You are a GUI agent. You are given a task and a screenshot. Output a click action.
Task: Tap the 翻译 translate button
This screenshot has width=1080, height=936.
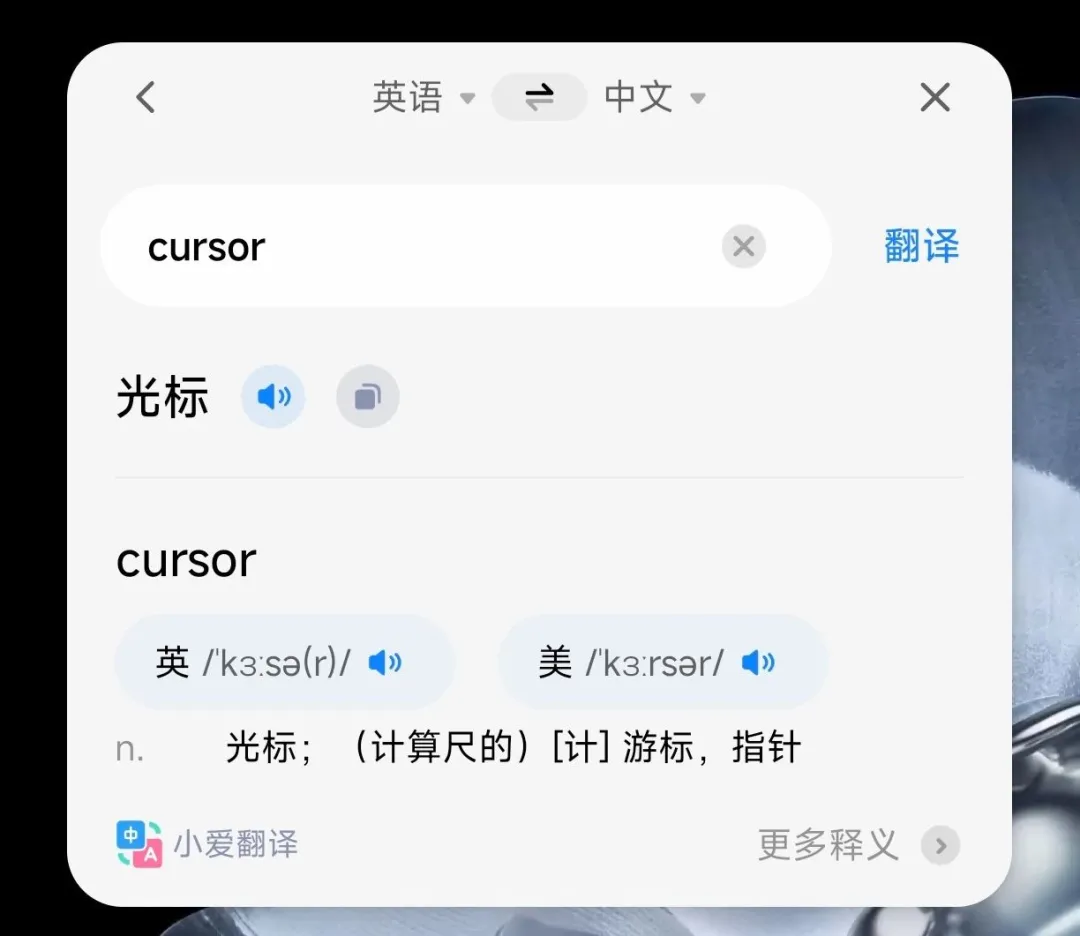pos(921,246)
